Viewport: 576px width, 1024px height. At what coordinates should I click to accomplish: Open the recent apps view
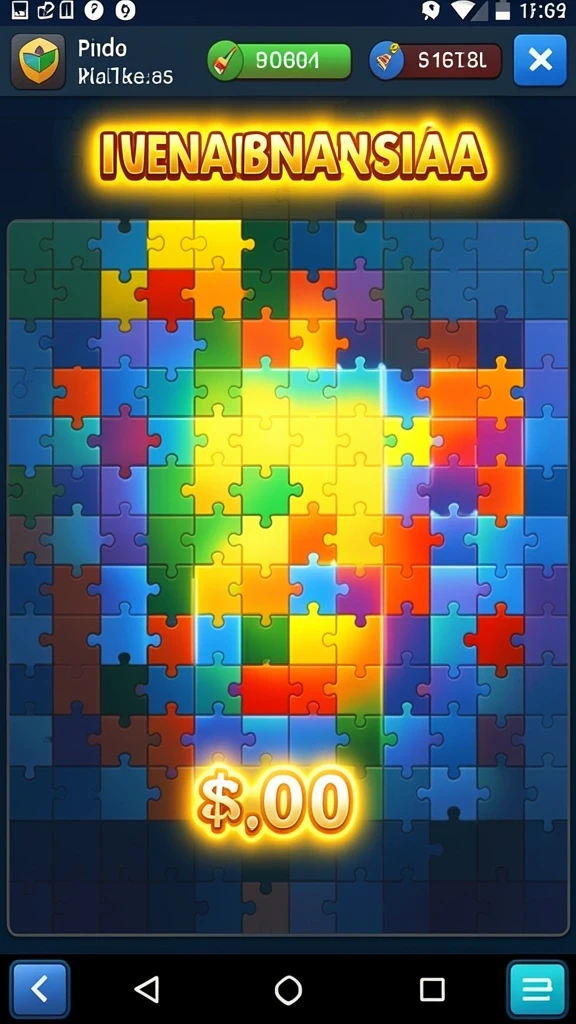[x=432, y=990]
